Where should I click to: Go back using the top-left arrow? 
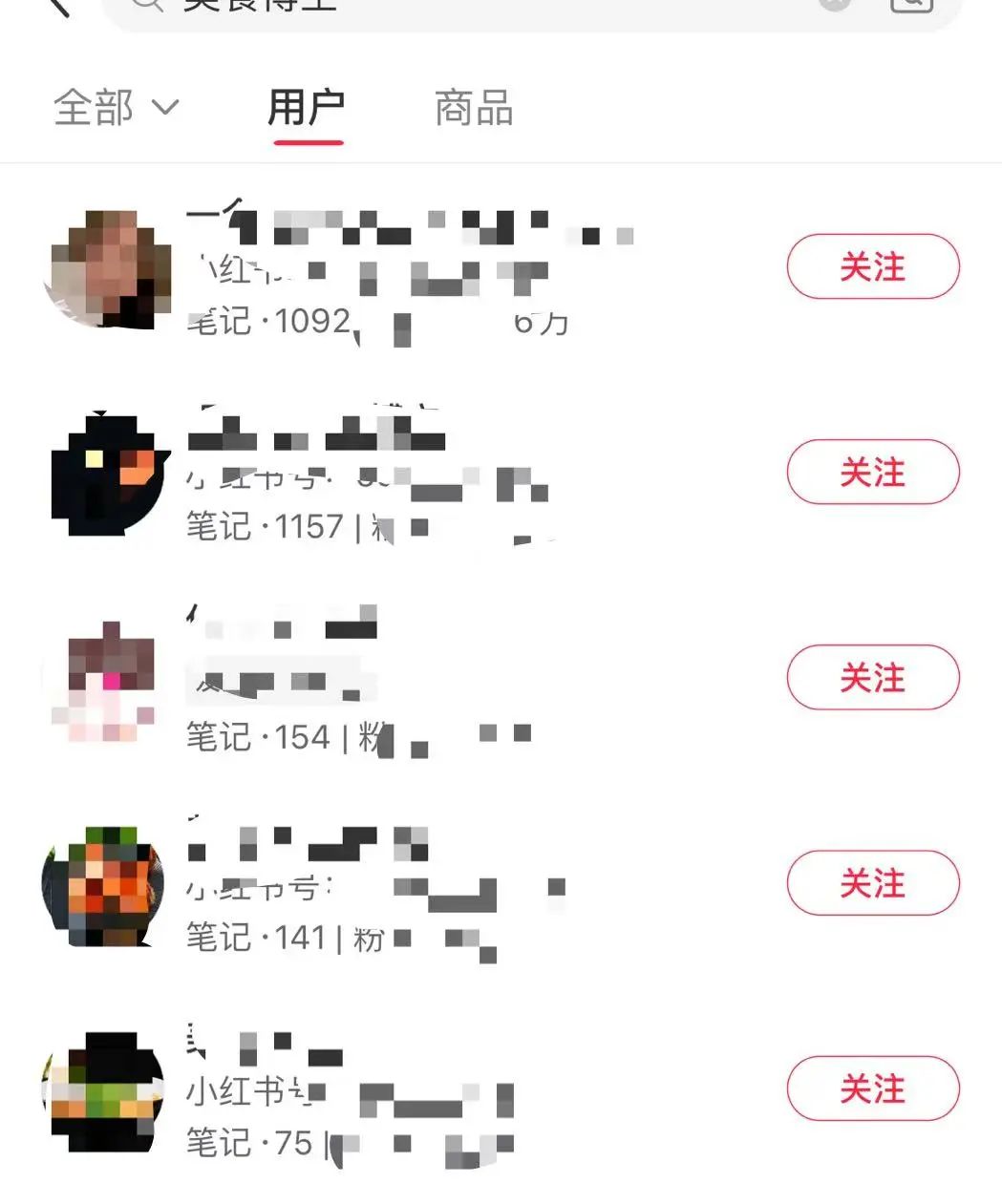point(59,6)
